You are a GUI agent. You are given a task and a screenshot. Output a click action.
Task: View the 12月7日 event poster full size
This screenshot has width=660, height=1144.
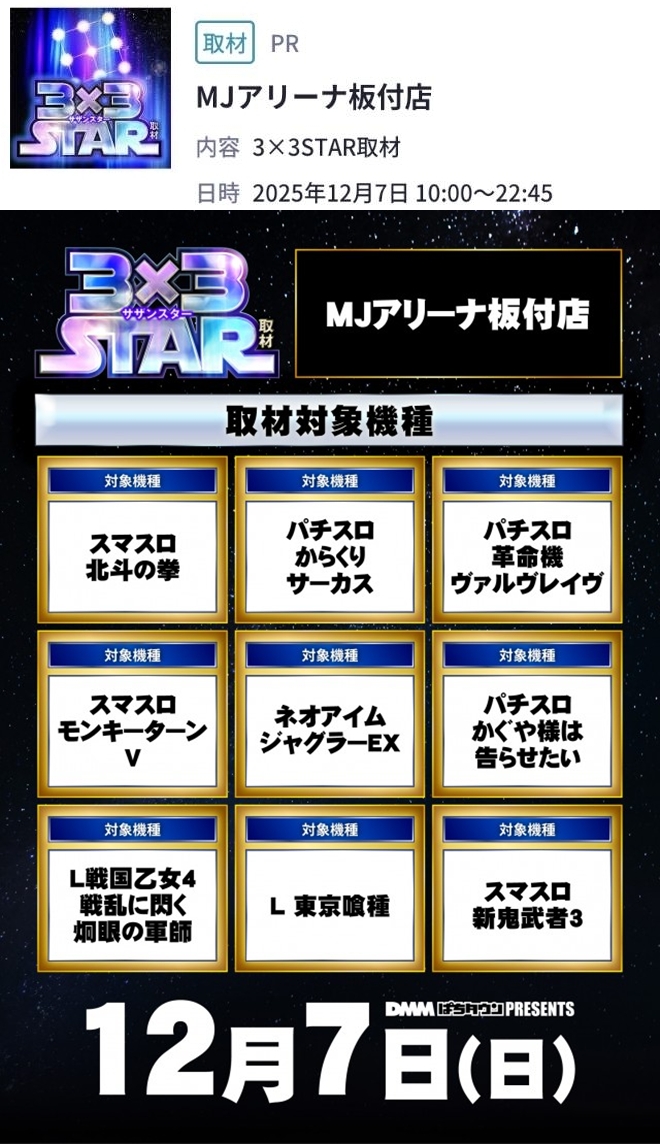click(330, 676)
